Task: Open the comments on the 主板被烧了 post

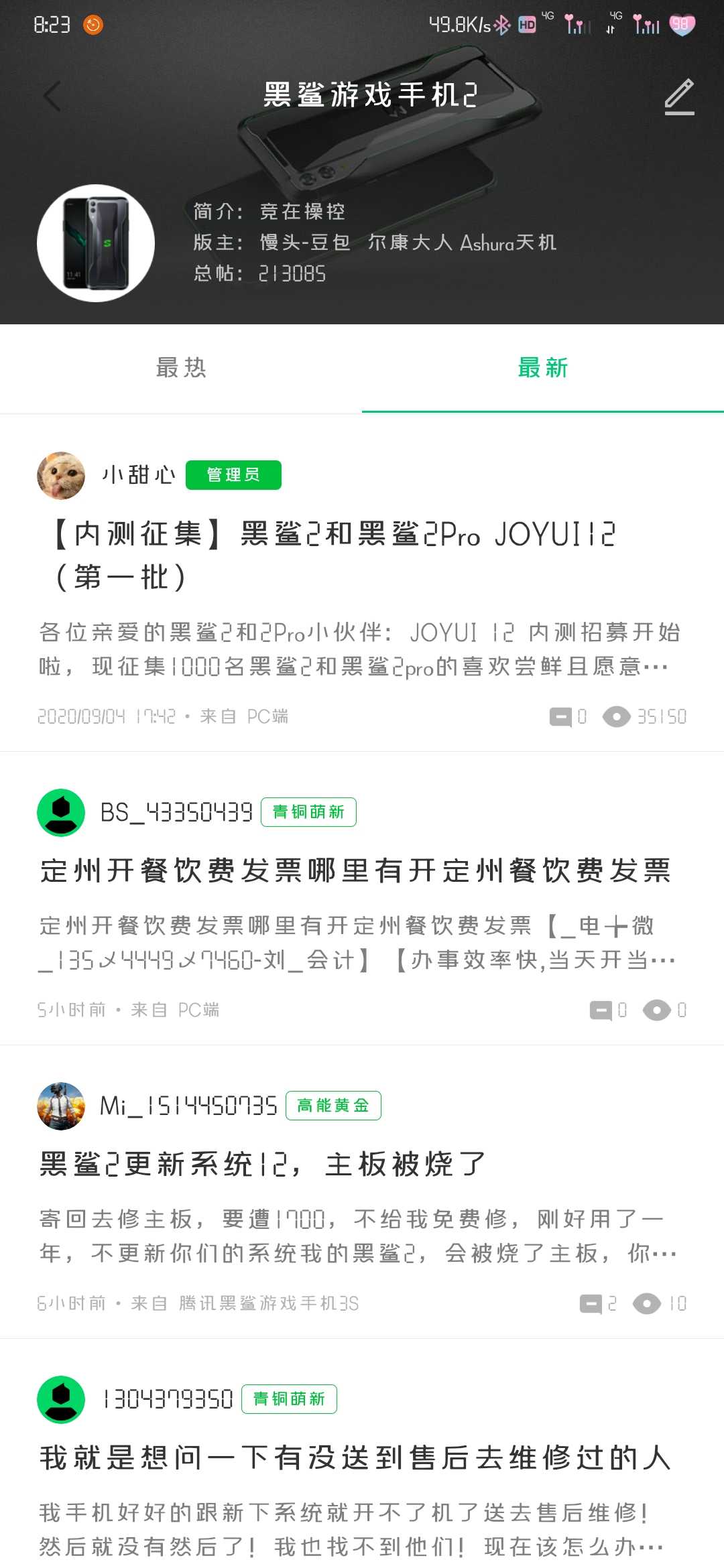Action: [598, 1303]
